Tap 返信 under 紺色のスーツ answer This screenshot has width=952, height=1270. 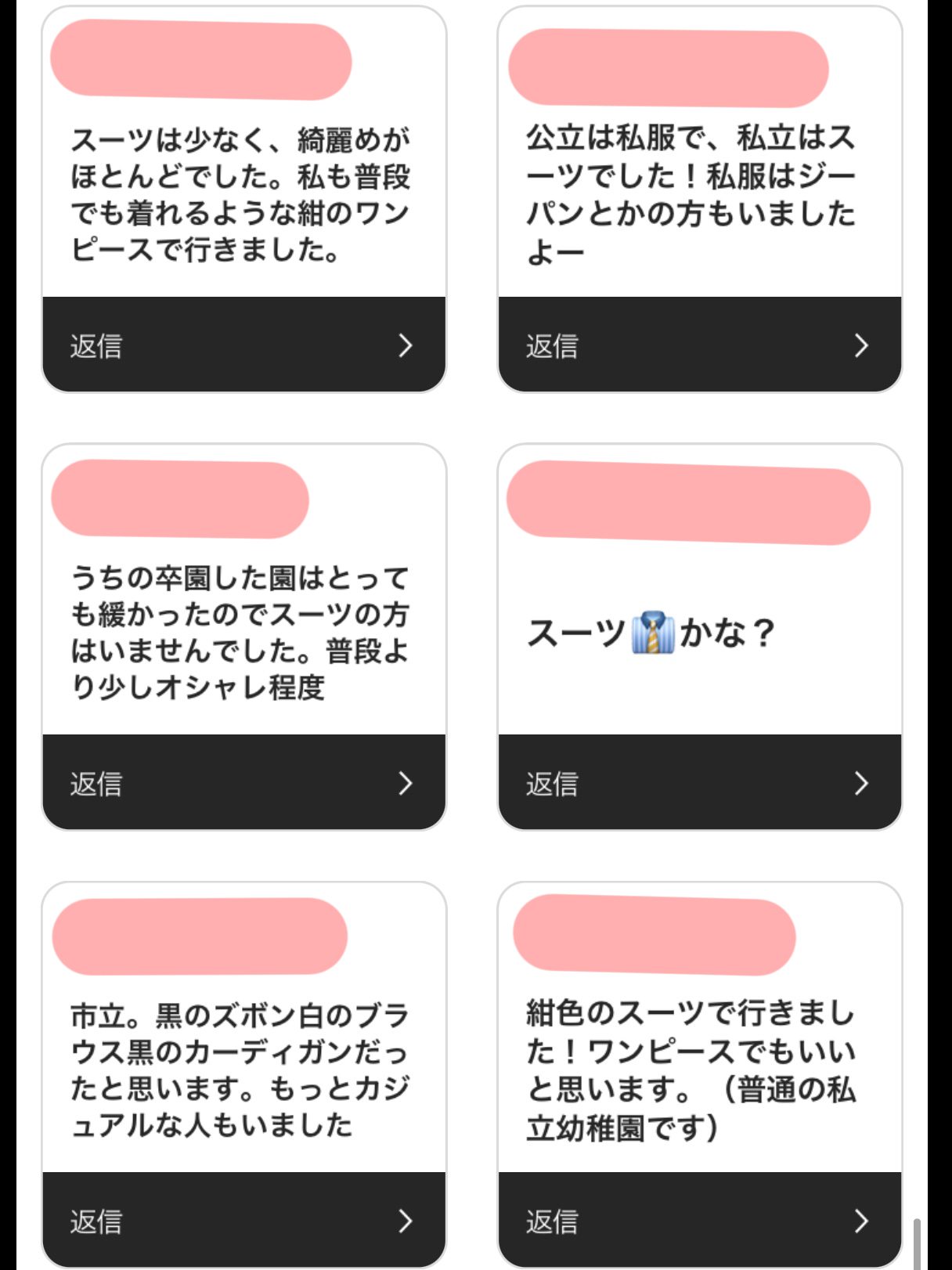coord(699,1221)
